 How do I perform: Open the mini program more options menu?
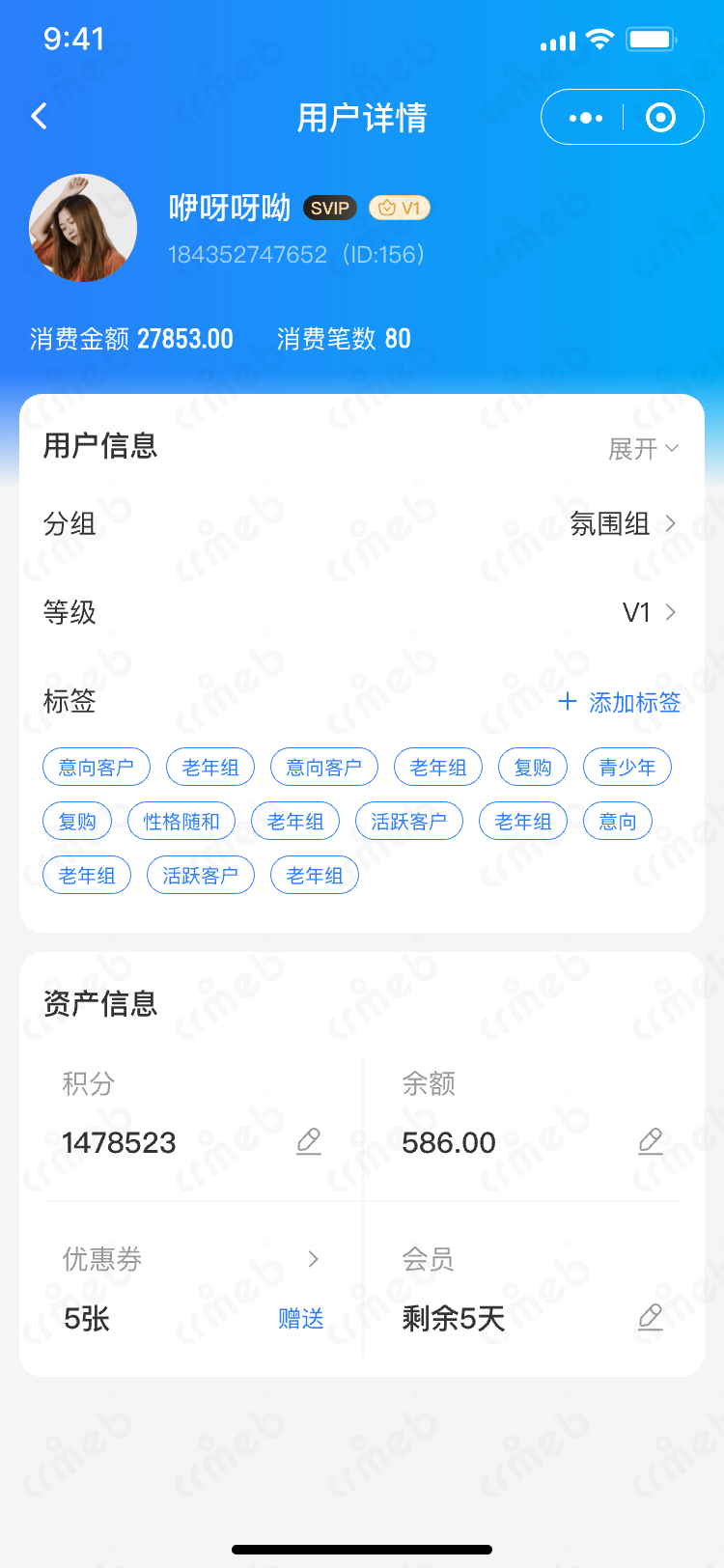(586, 118)
